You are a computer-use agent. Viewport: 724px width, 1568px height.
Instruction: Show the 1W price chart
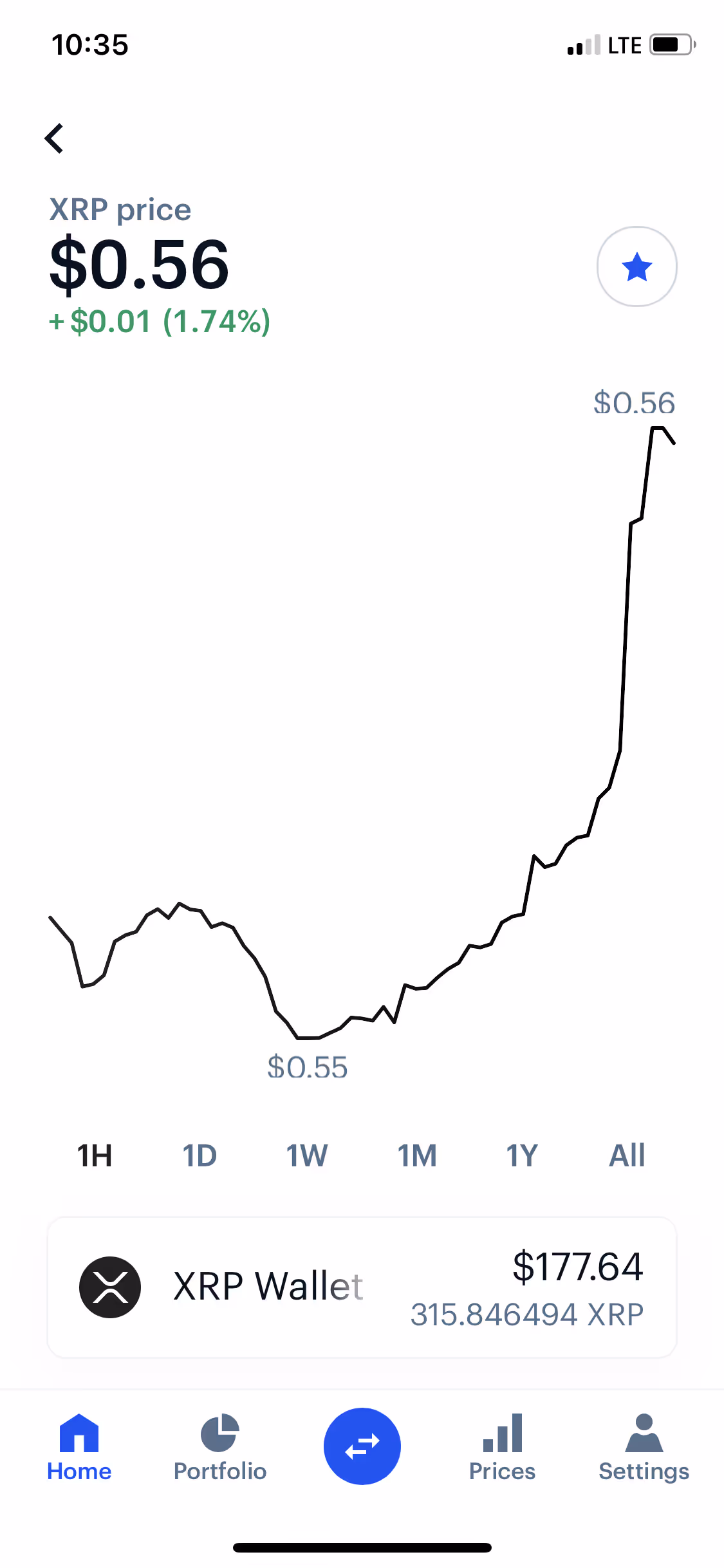pyautogui.click(x=307, y=1155)
